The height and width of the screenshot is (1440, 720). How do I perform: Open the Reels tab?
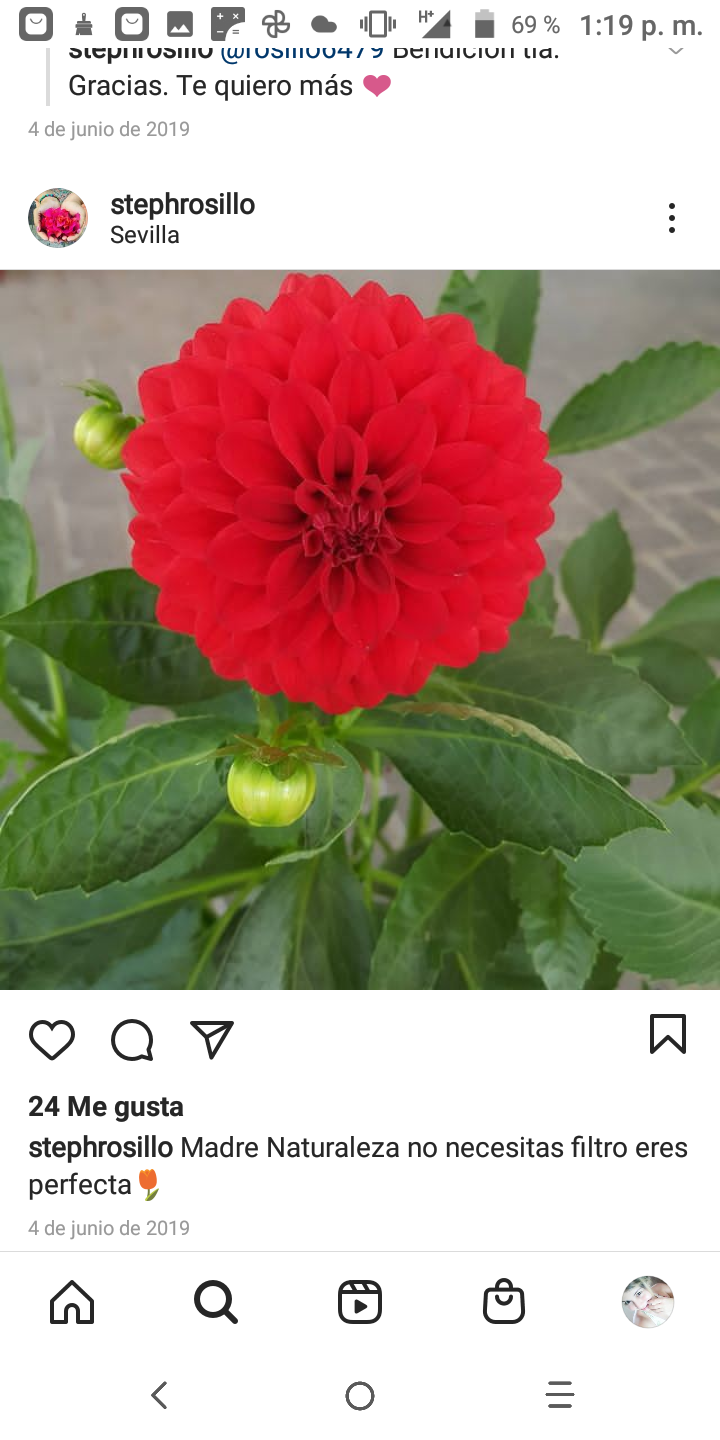360,1302
